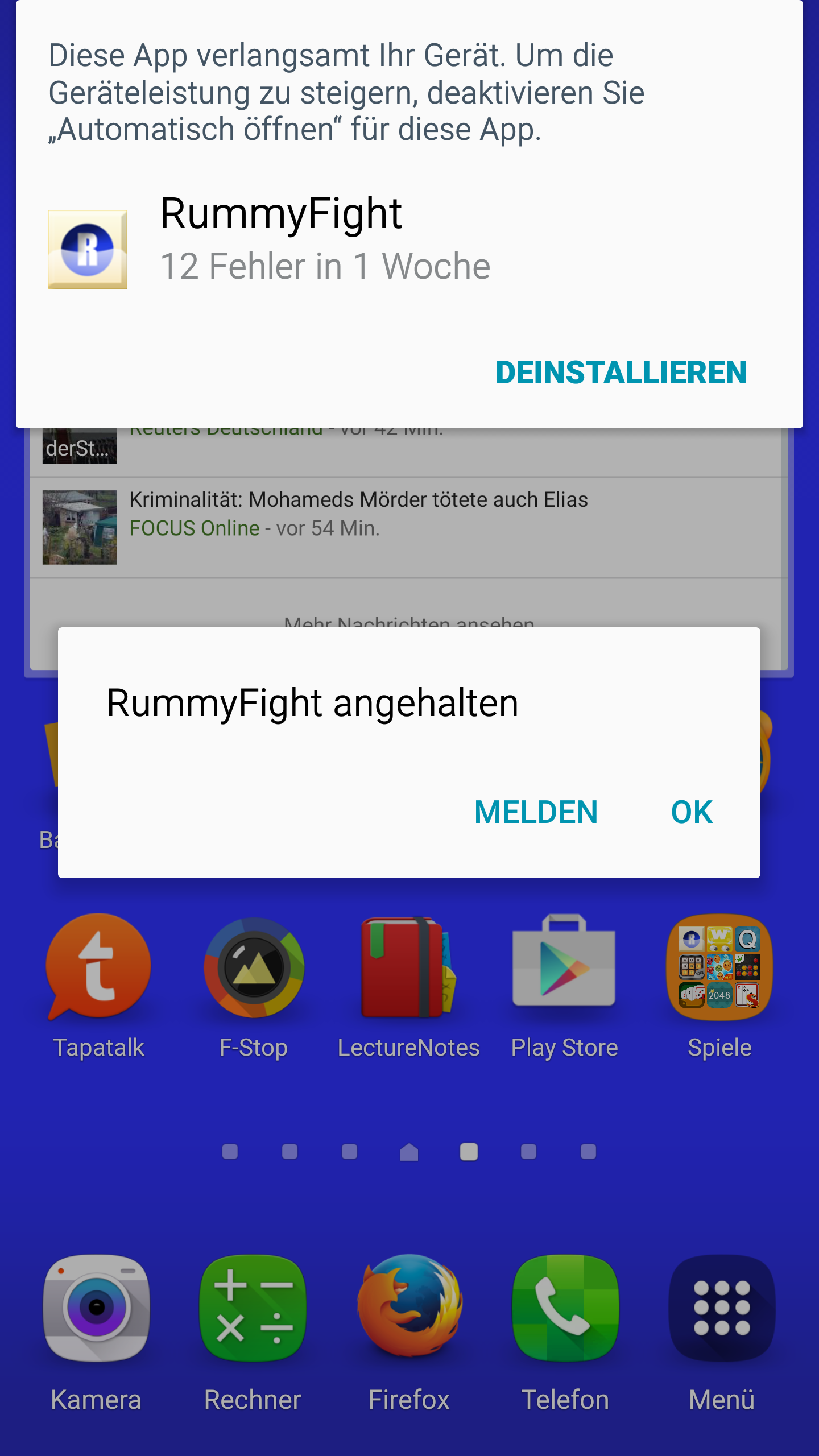Viewport: 819px width, 1456px height.
Task: Jump to the home page indicator
Action: tap(409, 1152)
